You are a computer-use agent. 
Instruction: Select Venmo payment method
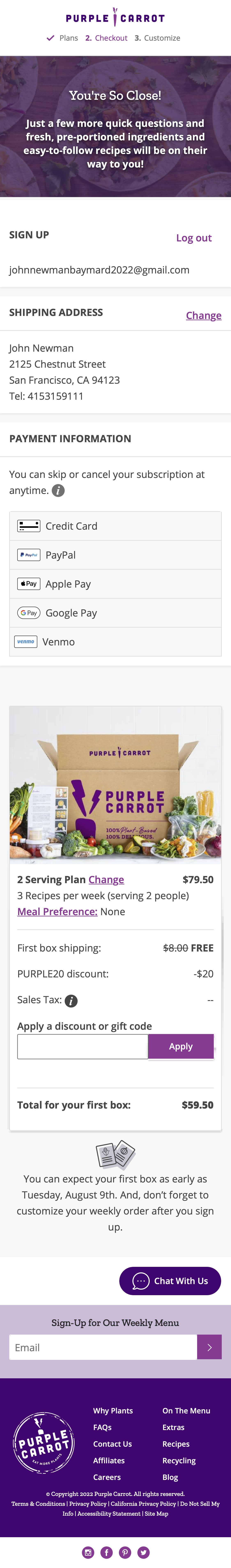coord(115,642)
